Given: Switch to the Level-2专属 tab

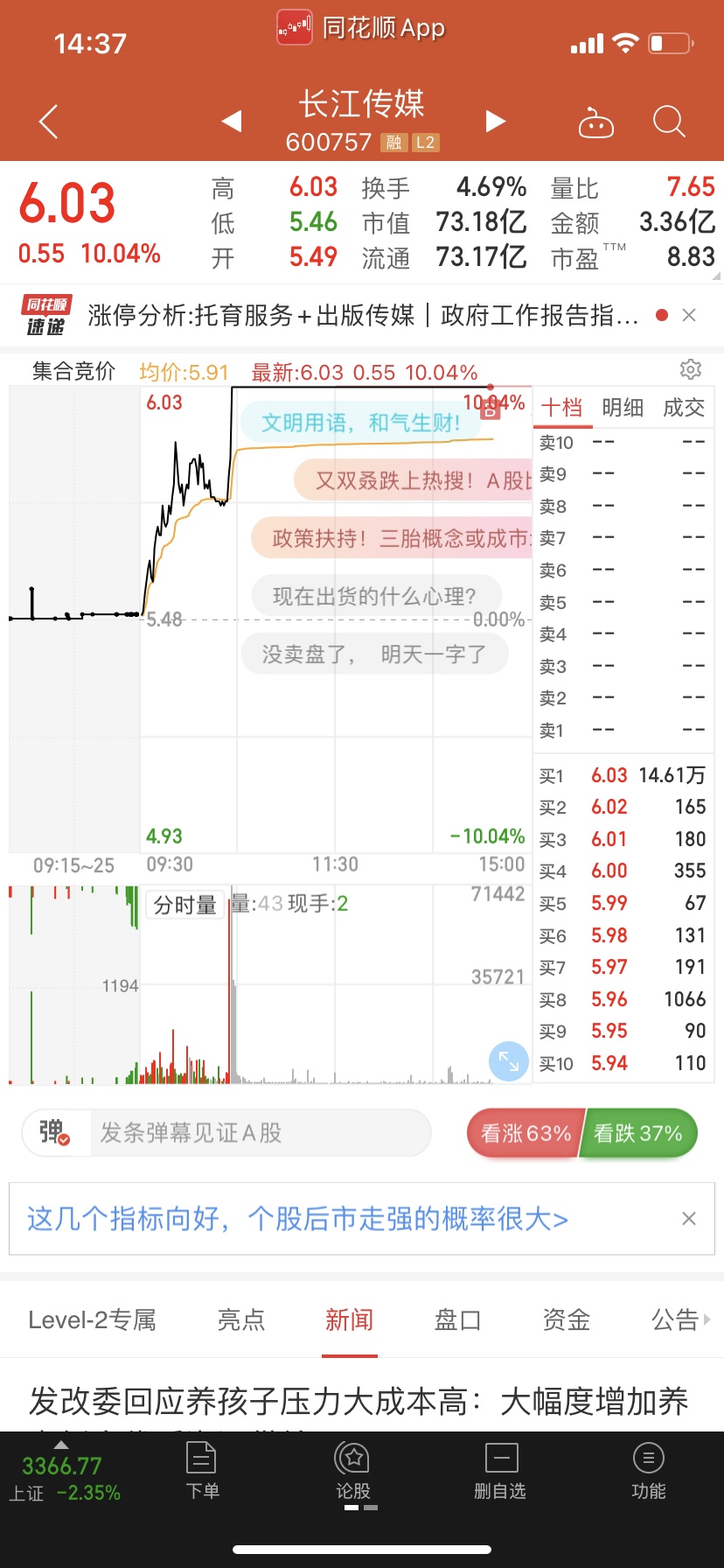Looking at the screenshot, I should click(x=92, y=1319).
